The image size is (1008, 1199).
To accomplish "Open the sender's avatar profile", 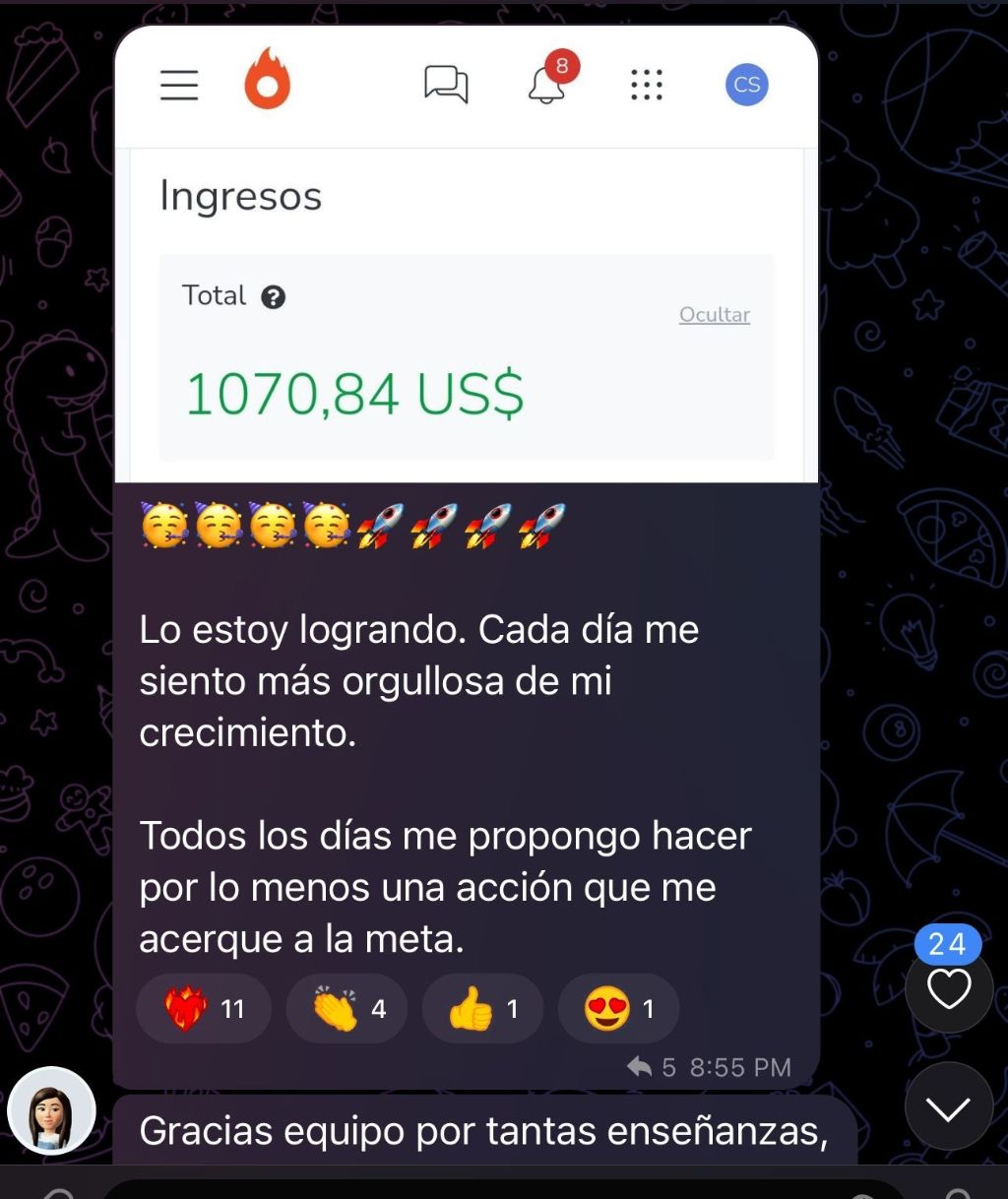I will tap(51, 1110).
